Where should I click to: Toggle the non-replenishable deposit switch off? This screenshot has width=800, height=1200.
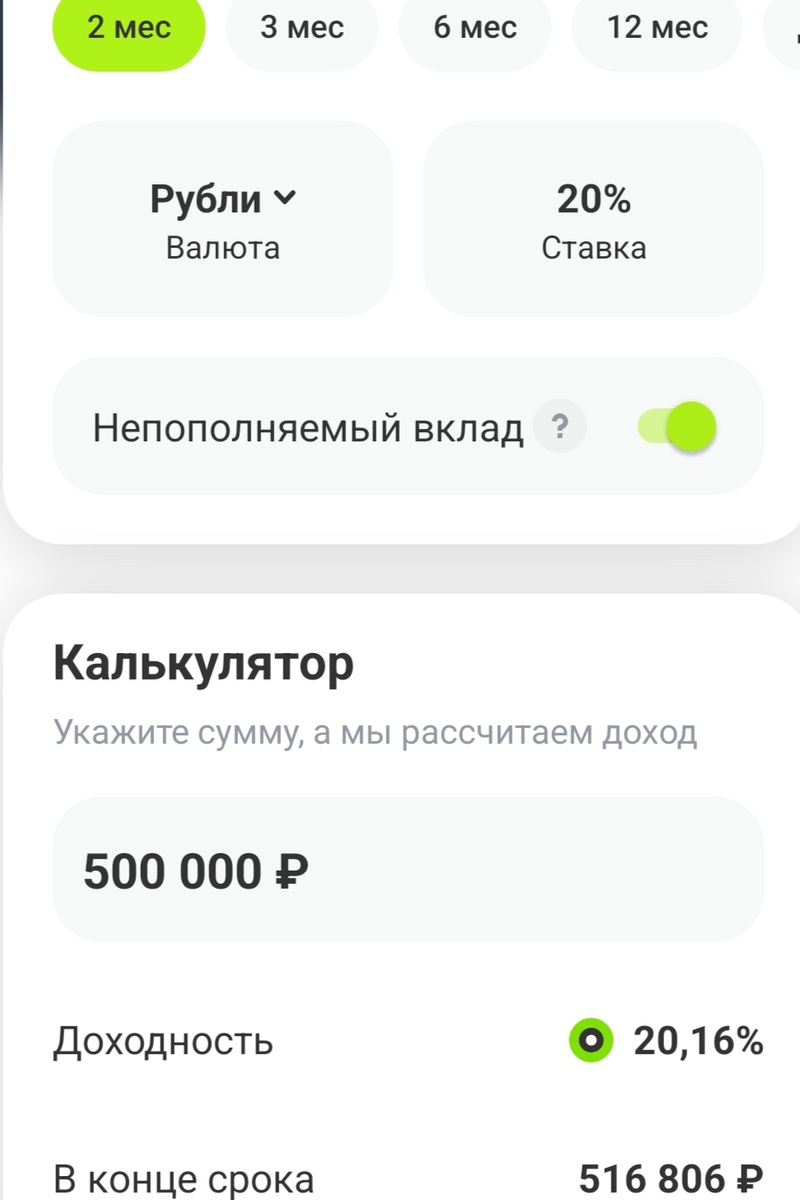point(678,426)
